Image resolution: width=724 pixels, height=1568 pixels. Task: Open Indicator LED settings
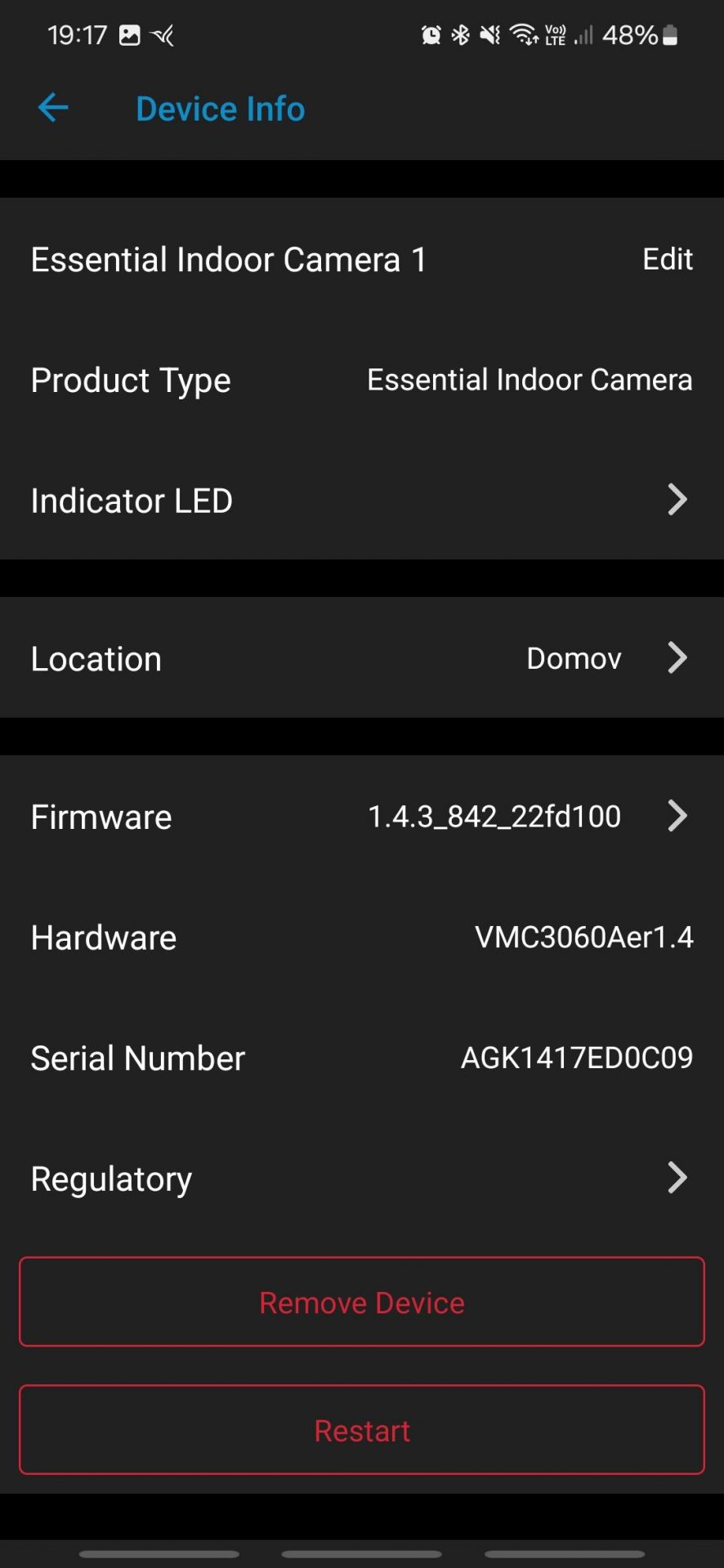[362, 500]
